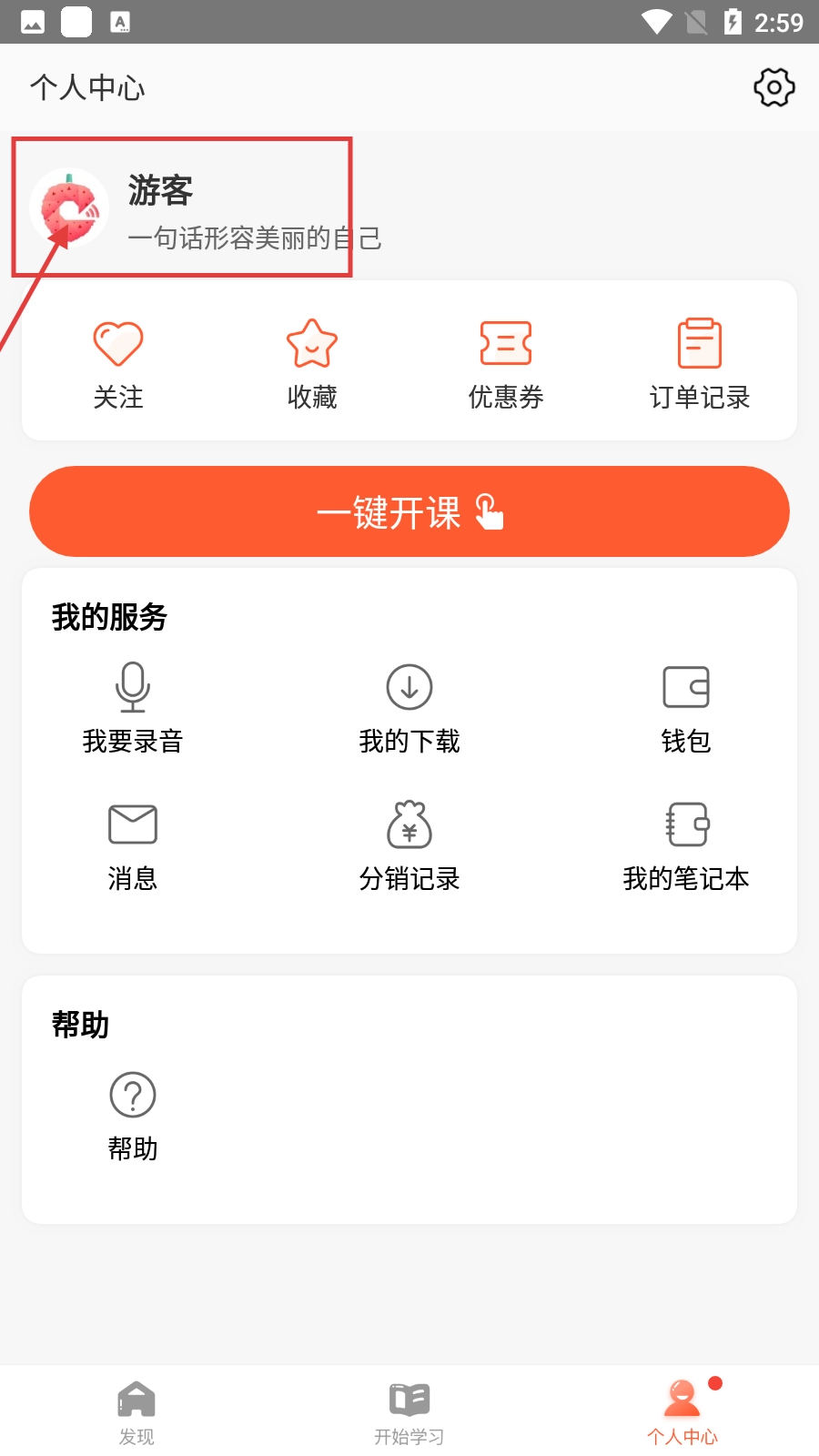819x1456 pixels.
Task: Open the settings gear icon
Action: coord(773,87)
